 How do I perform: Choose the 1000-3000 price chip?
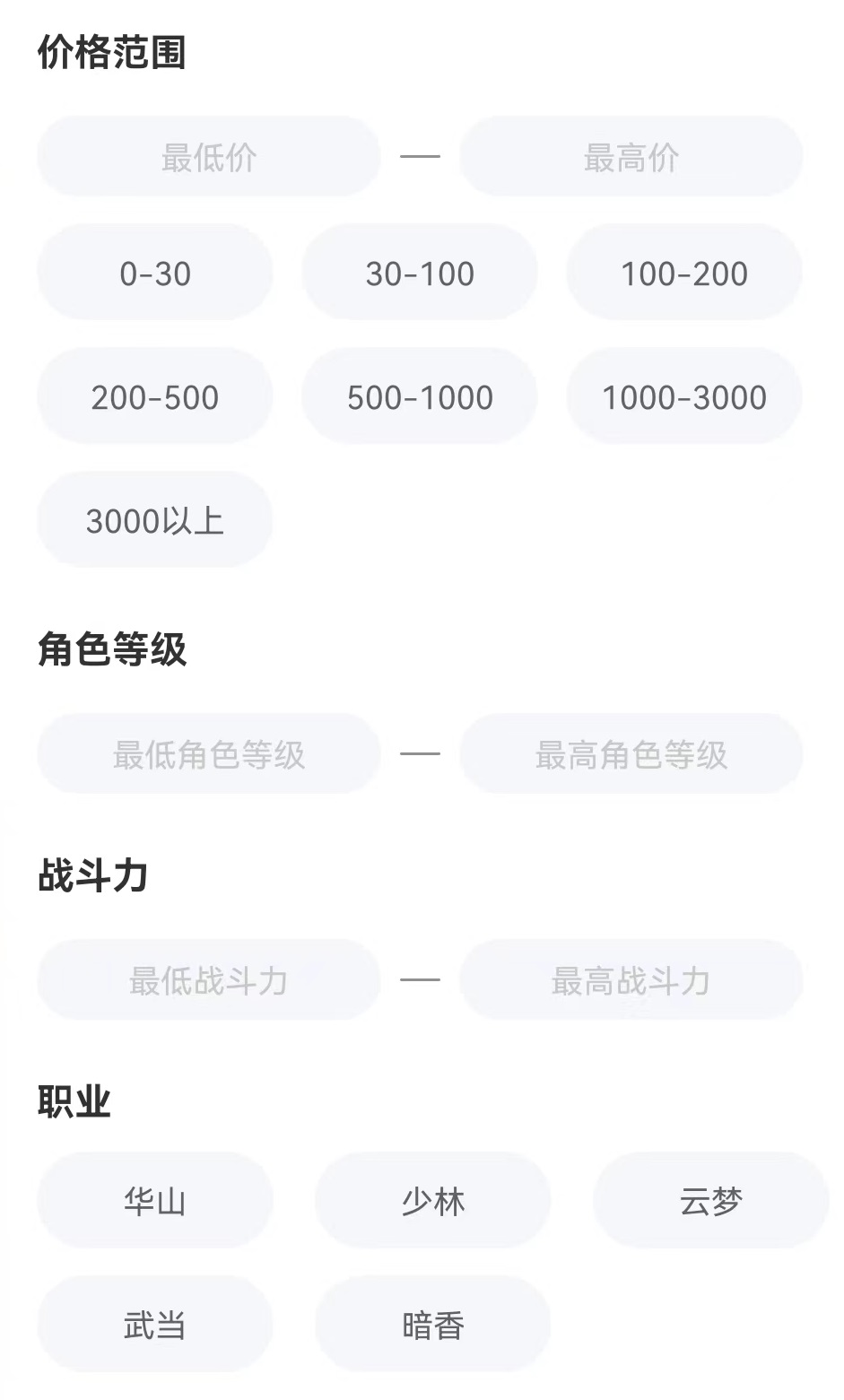click(x=683, y=396)
